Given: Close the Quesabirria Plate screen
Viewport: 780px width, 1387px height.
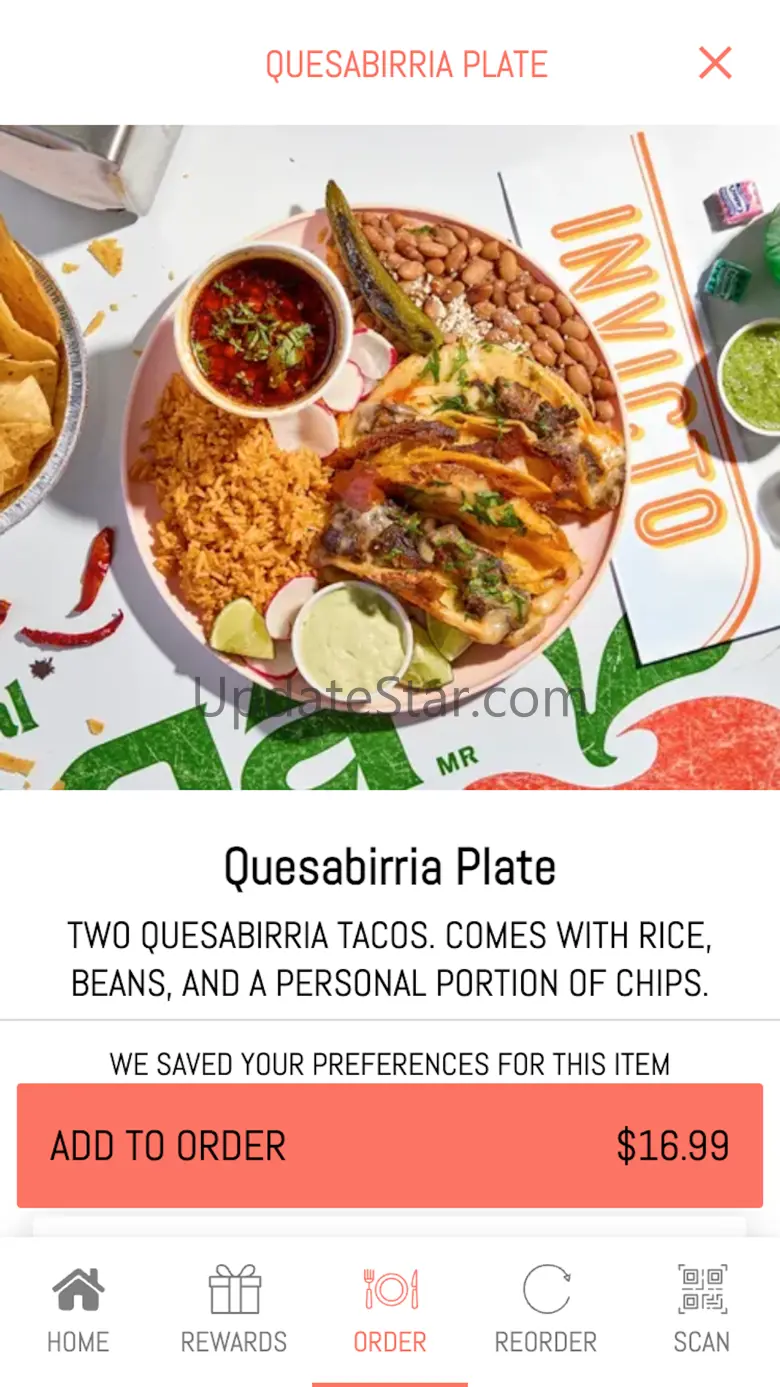Looking at the screenshot, I should (715, 63).
